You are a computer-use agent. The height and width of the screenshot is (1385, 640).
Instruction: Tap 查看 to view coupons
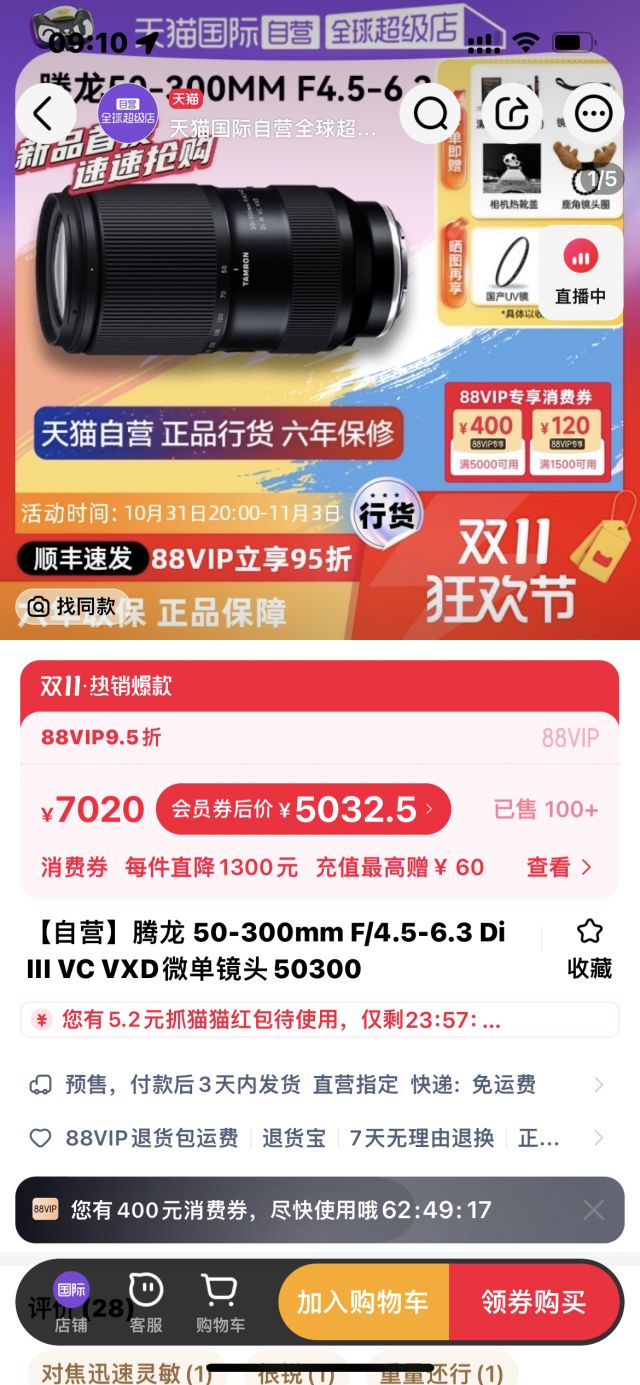pos(559,867)
